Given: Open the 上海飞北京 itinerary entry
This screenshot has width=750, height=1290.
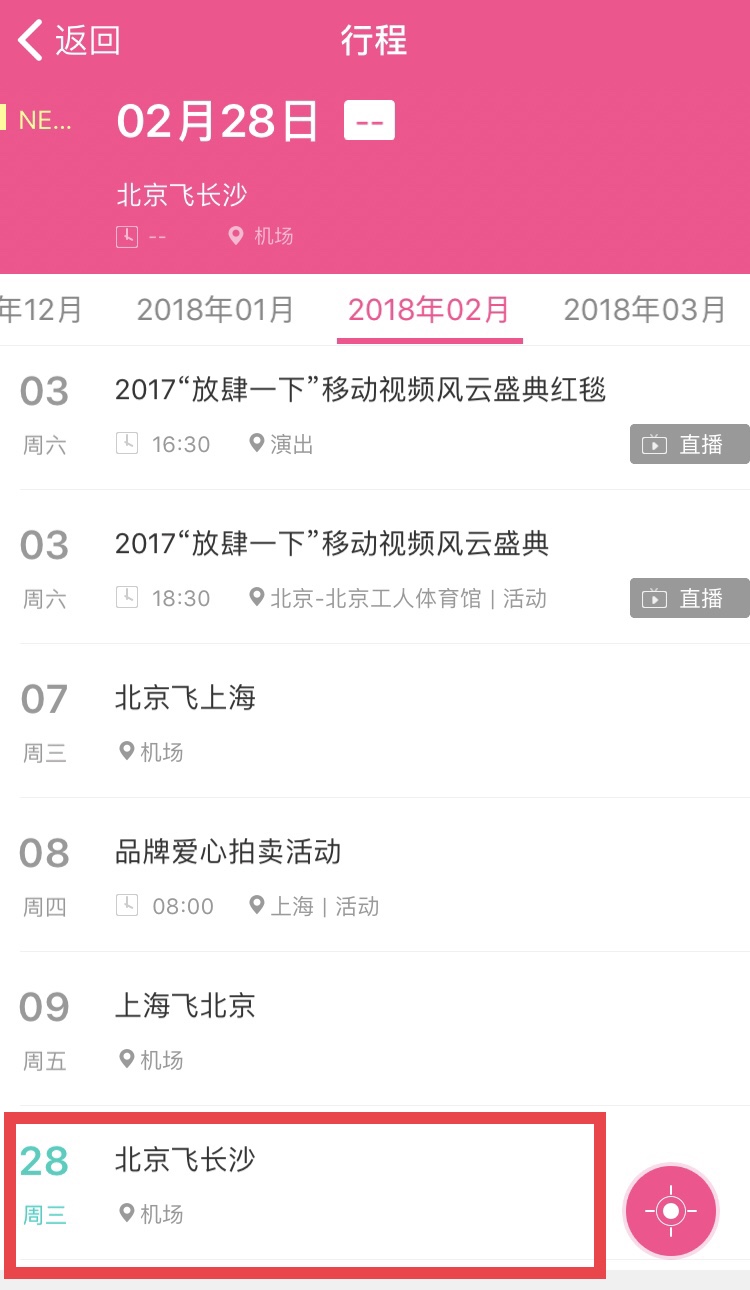Looking at the screenshot, I should 375,1029.
